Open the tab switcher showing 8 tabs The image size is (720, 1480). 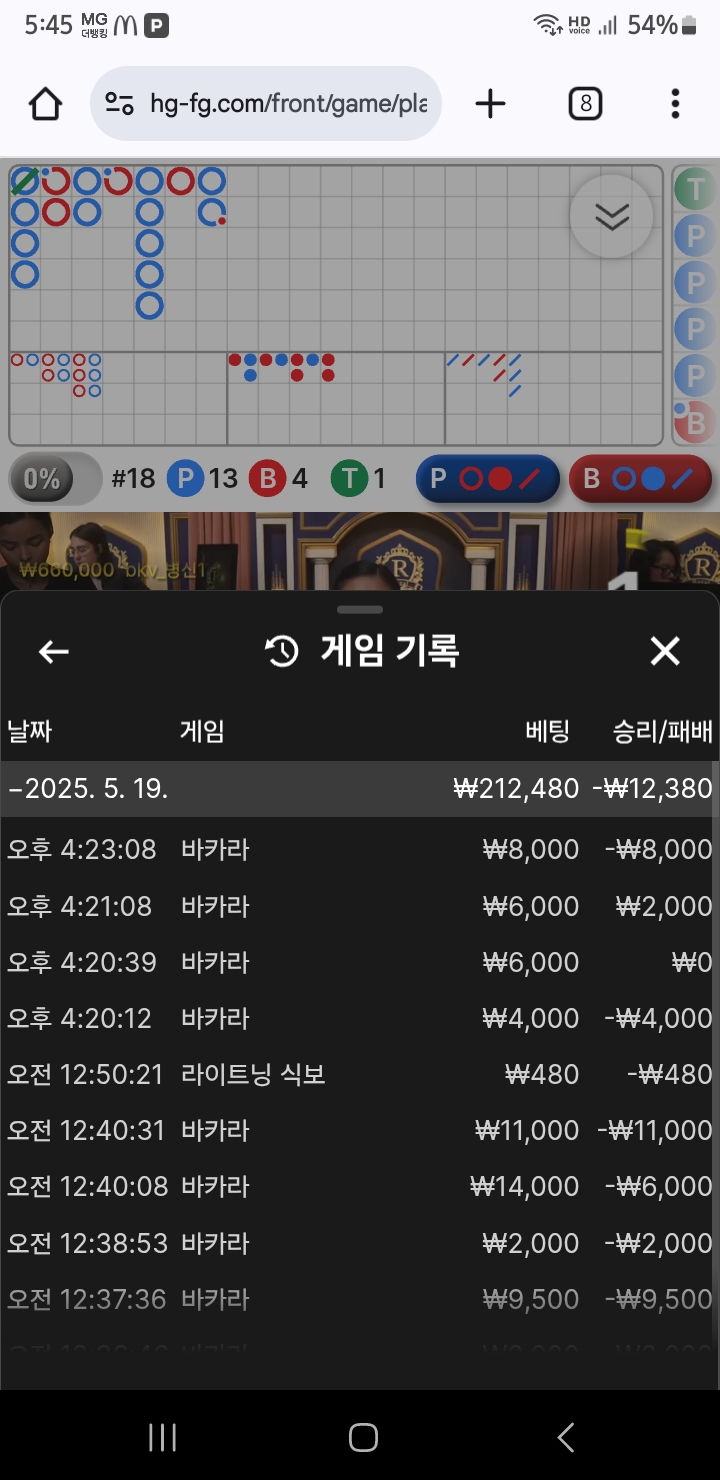tap(585, 104)
